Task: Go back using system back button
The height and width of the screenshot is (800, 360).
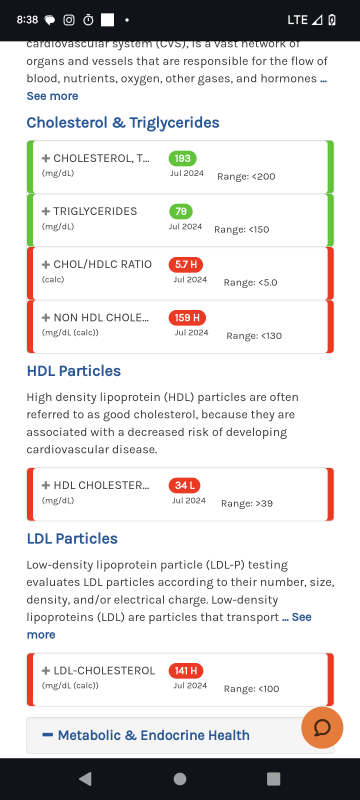Action: coord(85,779)
